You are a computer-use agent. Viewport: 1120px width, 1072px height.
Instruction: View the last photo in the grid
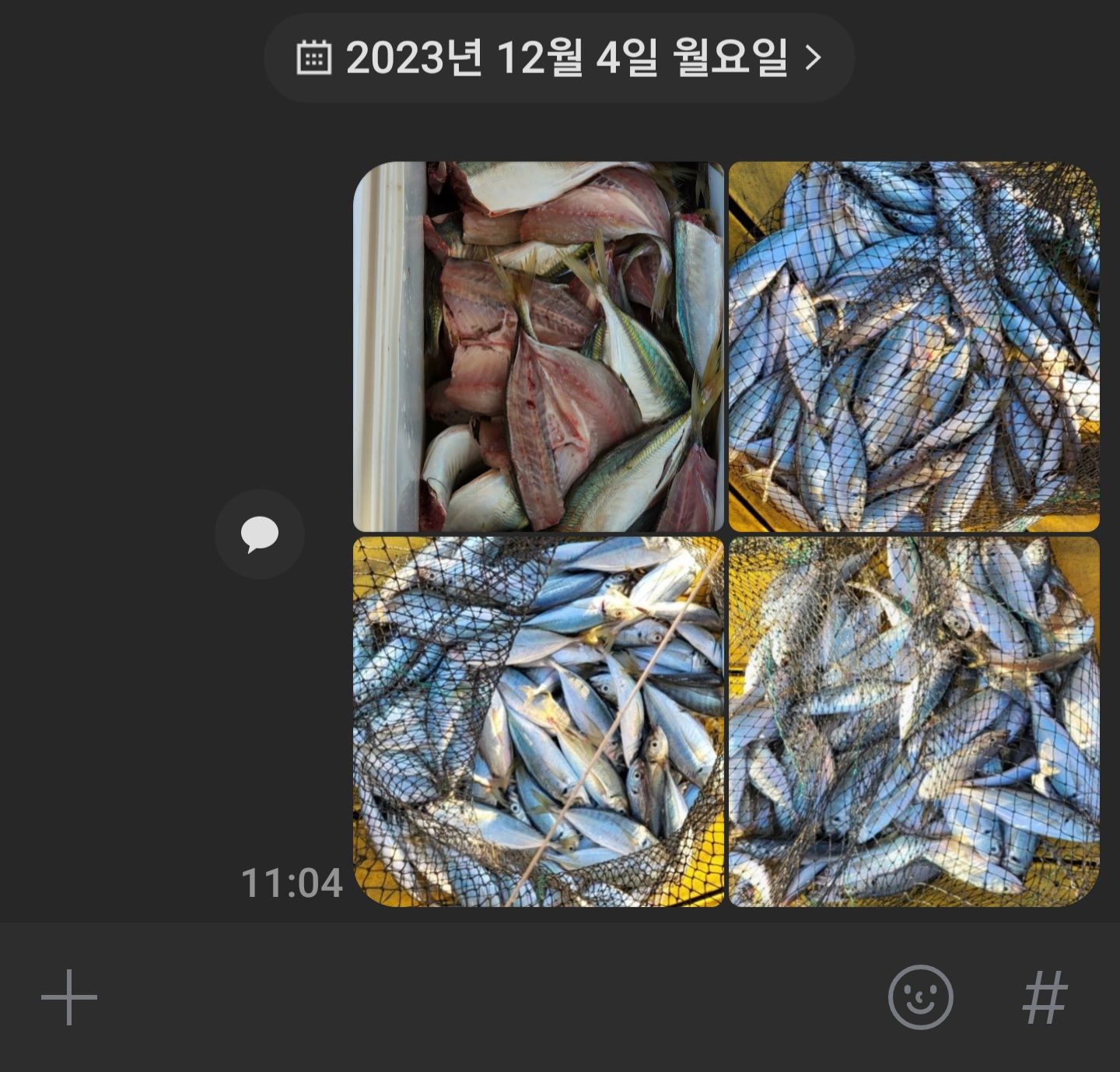[x=914, y=722]
